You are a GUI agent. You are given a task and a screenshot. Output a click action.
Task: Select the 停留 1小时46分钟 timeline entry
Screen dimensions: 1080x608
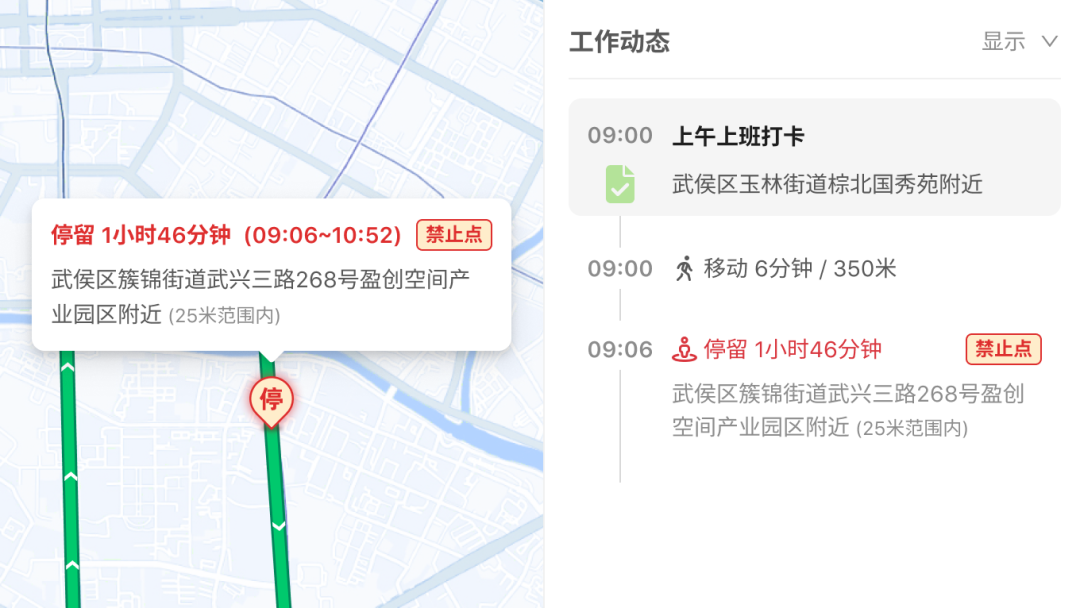pyautogui.click(x=793, y=349)
